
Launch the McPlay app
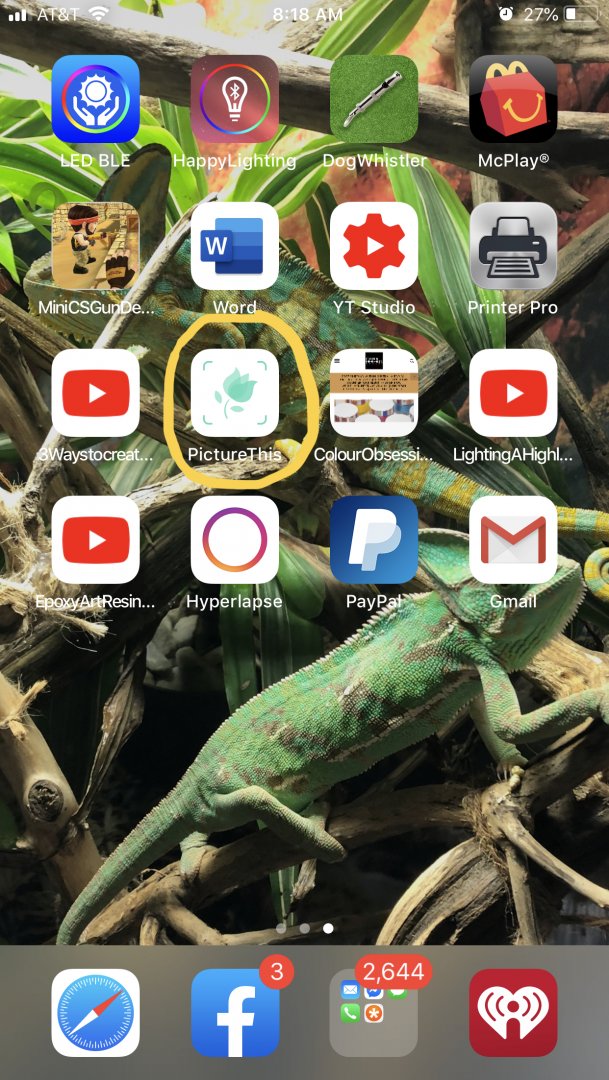coord(513,99)
